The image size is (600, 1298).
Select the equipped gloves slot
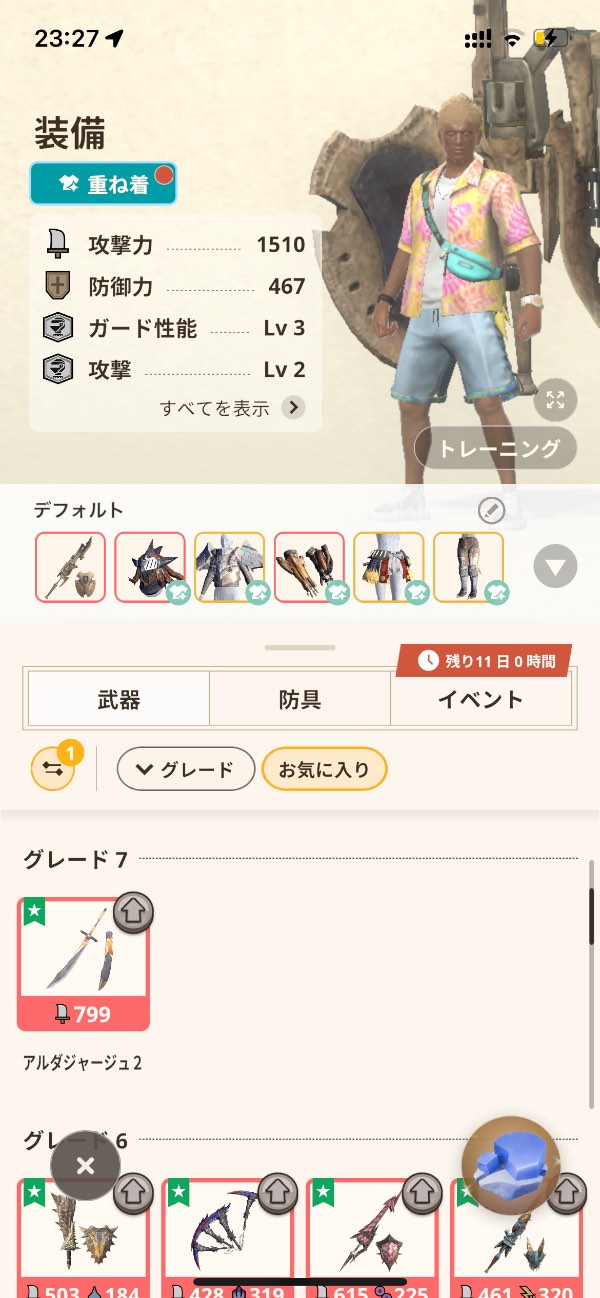click(x=309, y=567)
